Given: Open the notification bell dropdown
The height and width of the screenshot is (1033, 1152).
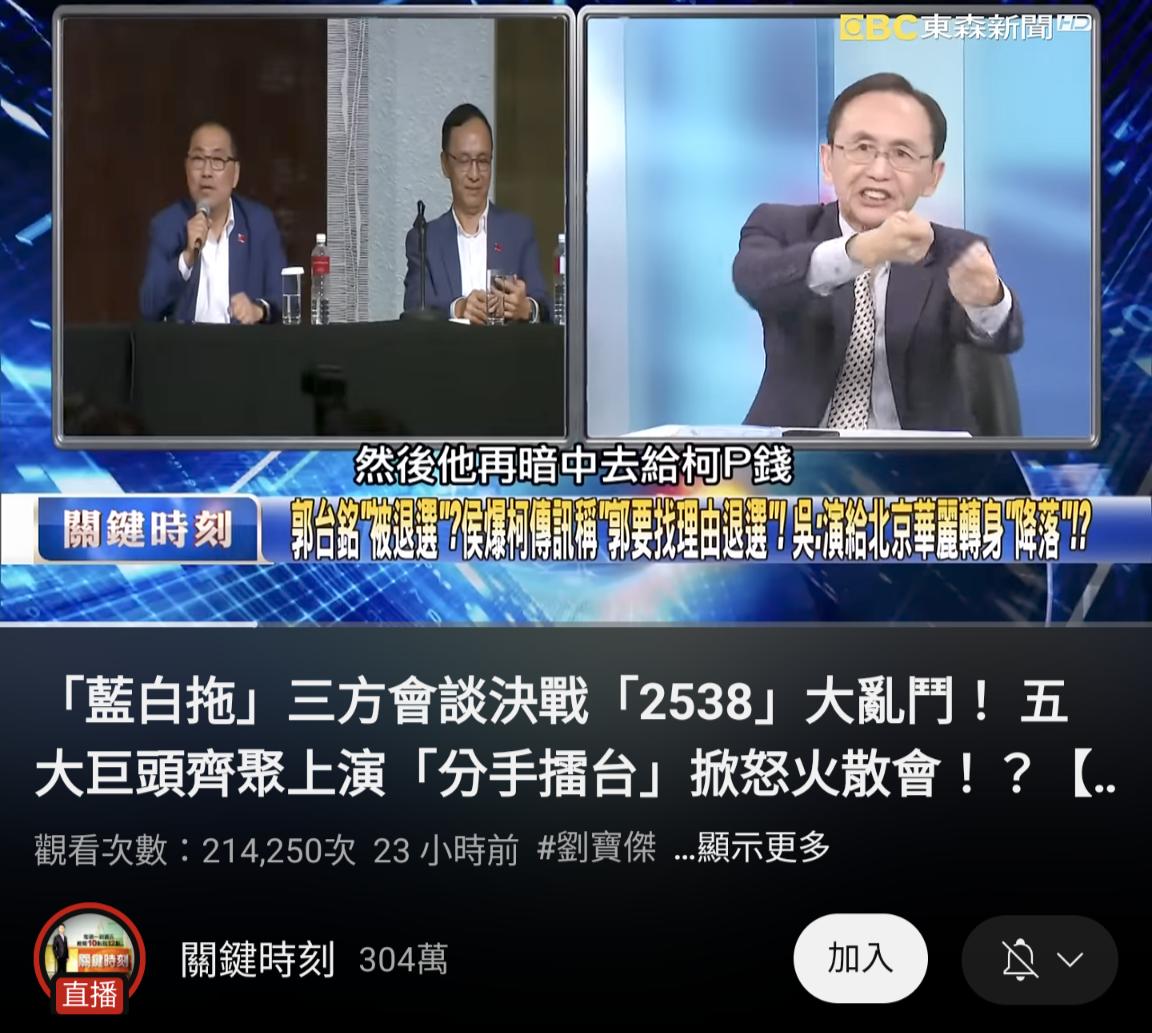Looking at the screenshot, I should tap(1040, 959).
